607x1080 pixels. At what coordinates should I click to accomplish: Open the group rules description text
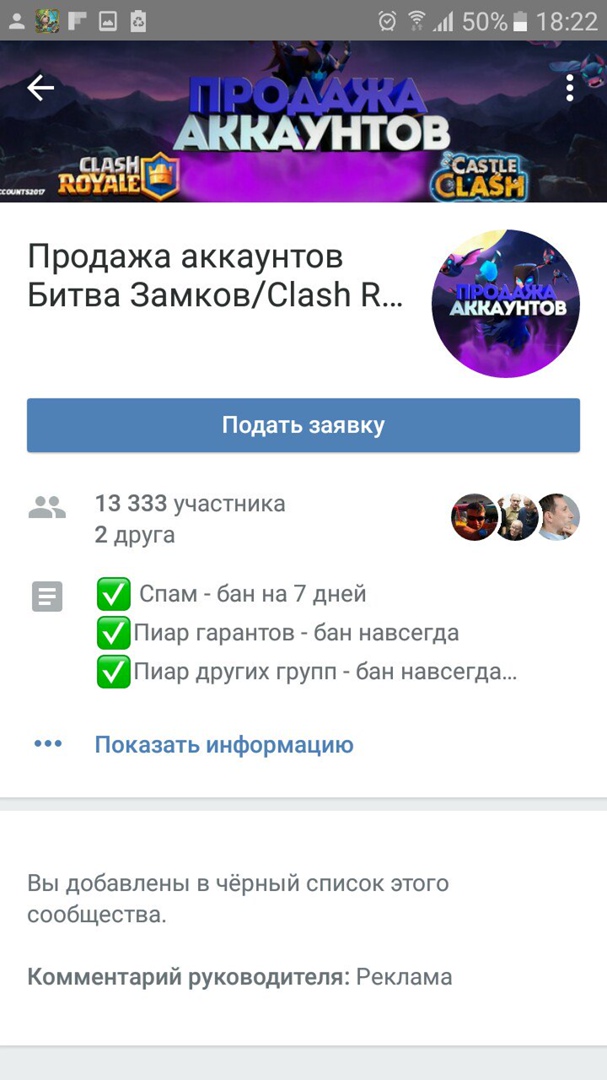pos(306,633)
